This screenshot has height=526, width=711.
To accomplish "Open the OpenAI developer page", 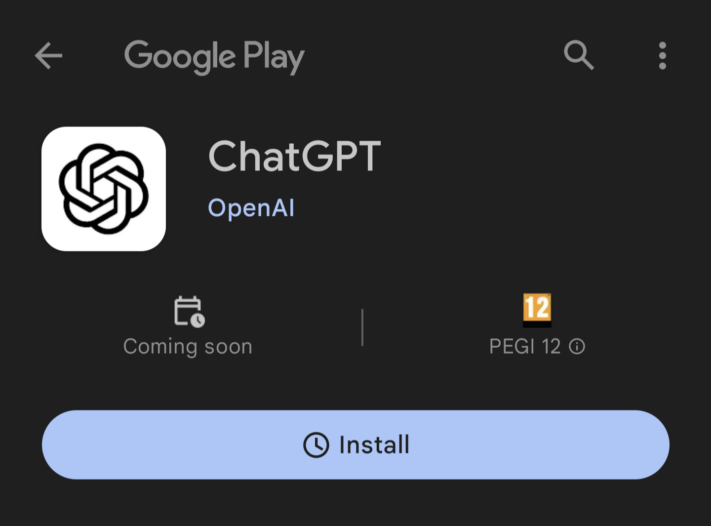I will (250, 208).
